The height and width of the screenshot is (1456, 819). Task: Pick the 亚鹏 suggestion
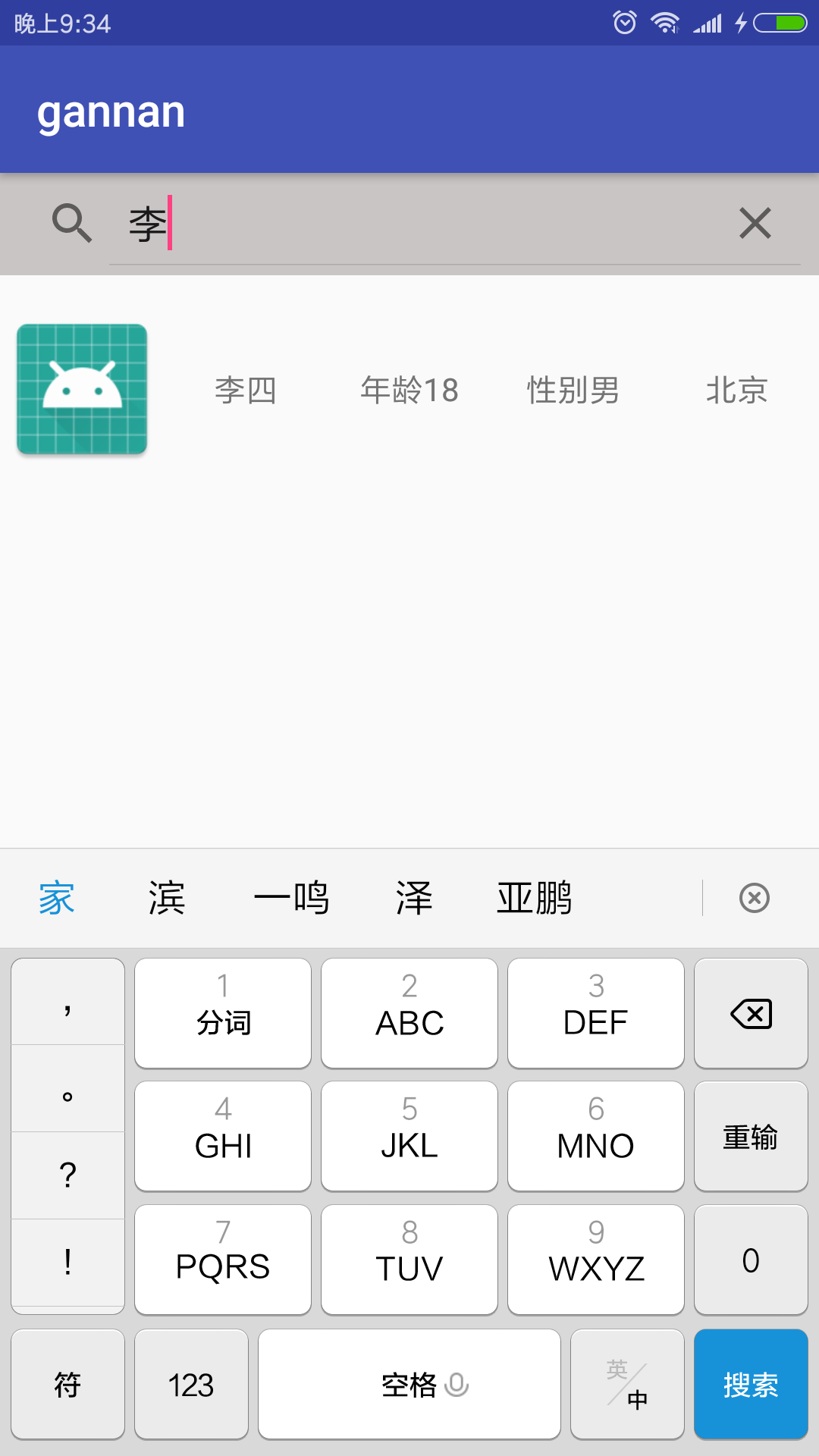coord(534,899)
